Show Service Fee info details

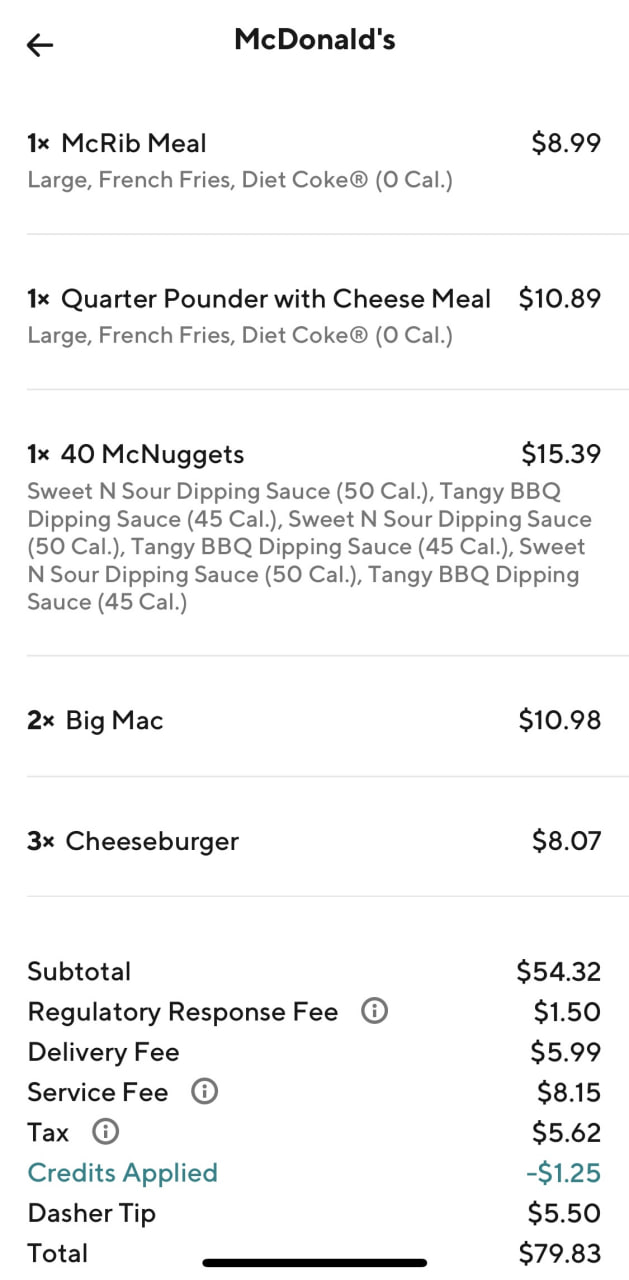point(204,1092)
